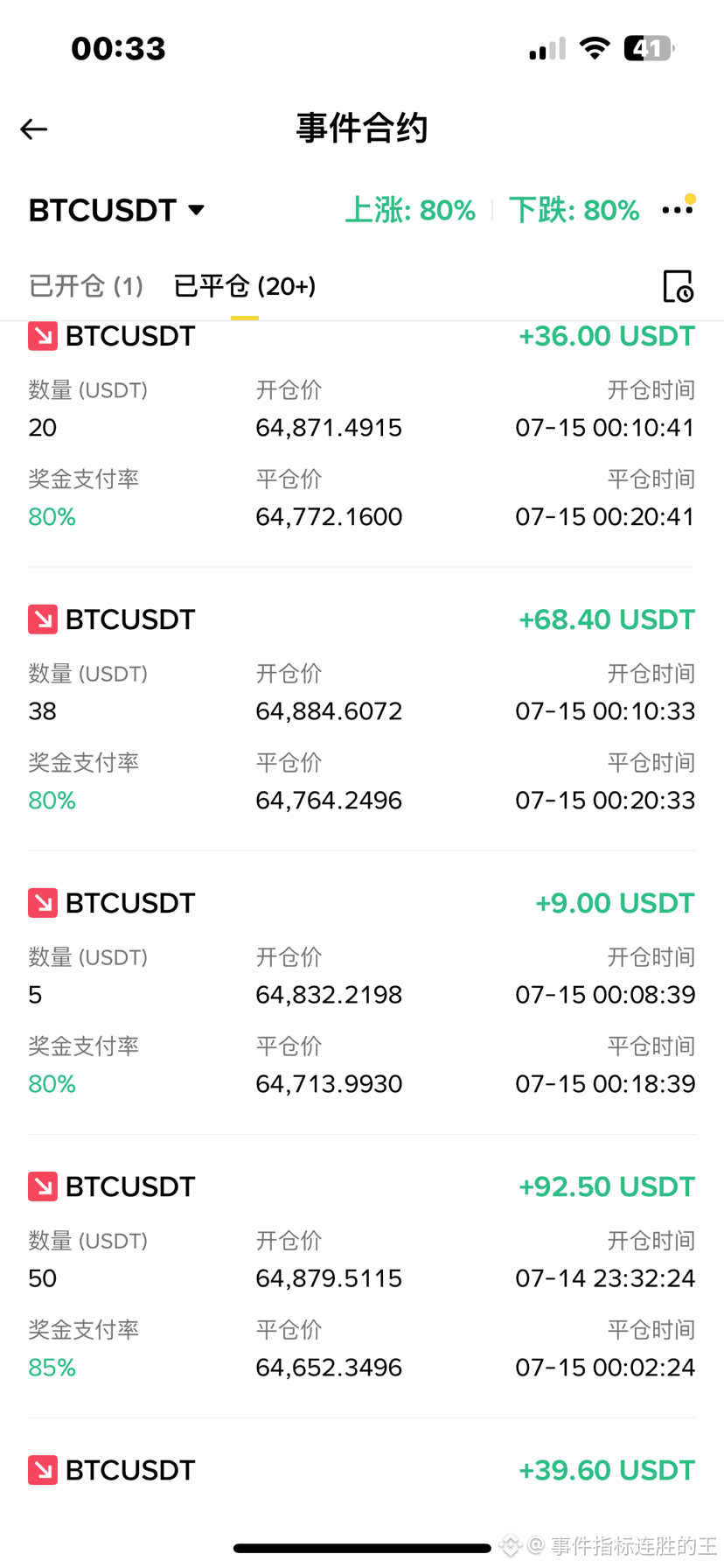Tap 下跌: 80% payout option
Screen dimensions: 724x1568
click(x=574, y=211)
